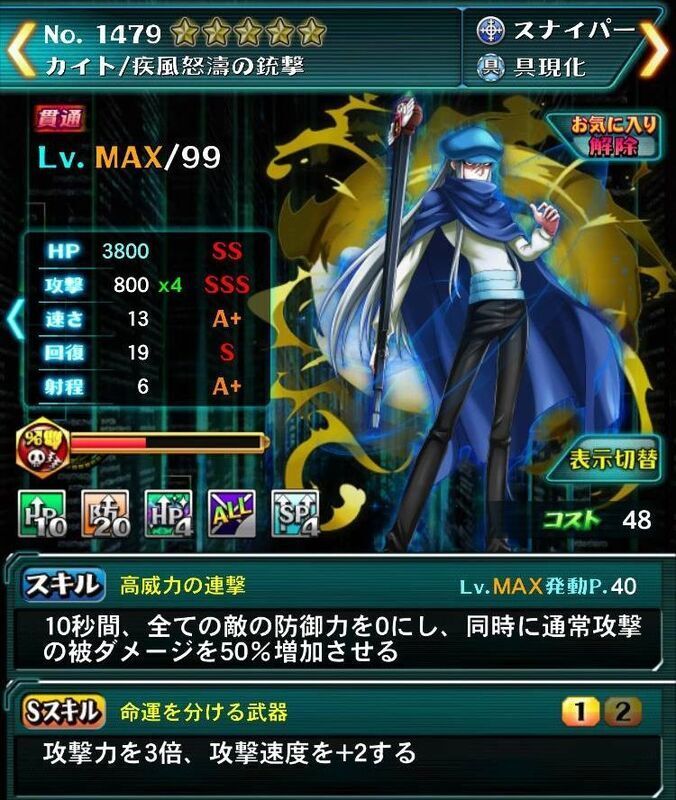
Task: Tap the ALL ability icon
Action: [231, 513]
